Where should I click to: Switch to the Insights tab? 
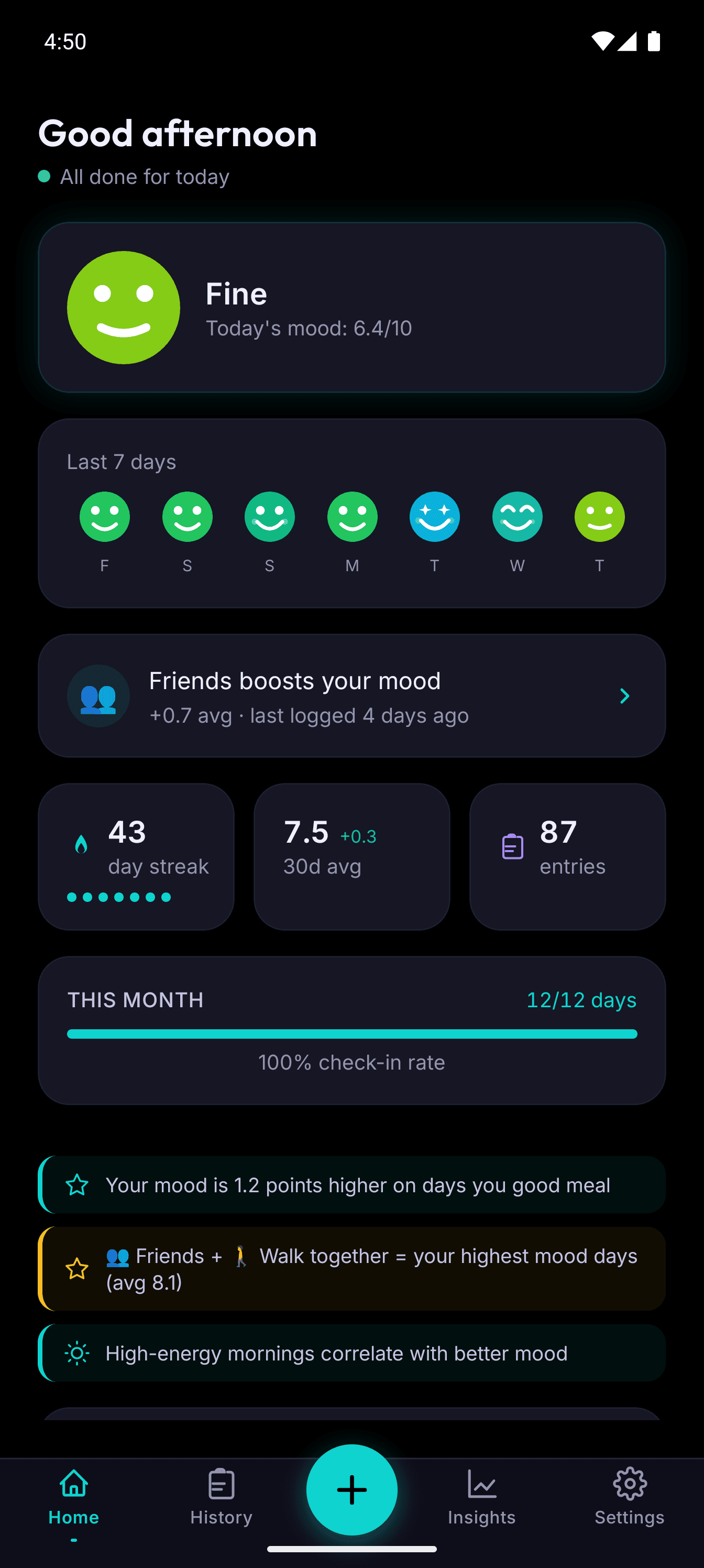(x=481, y=1497)
